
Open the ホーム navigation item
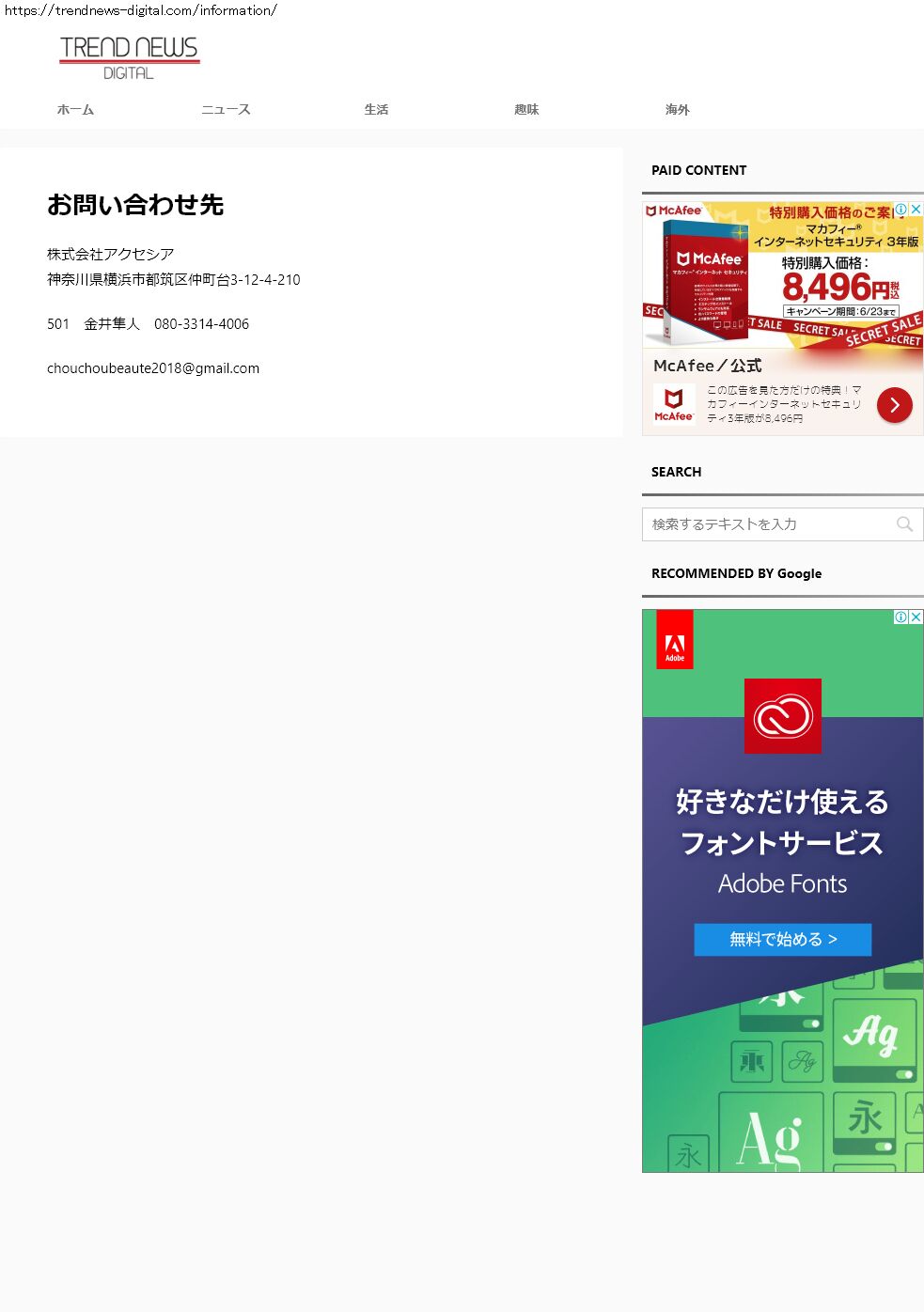point(75,110)
